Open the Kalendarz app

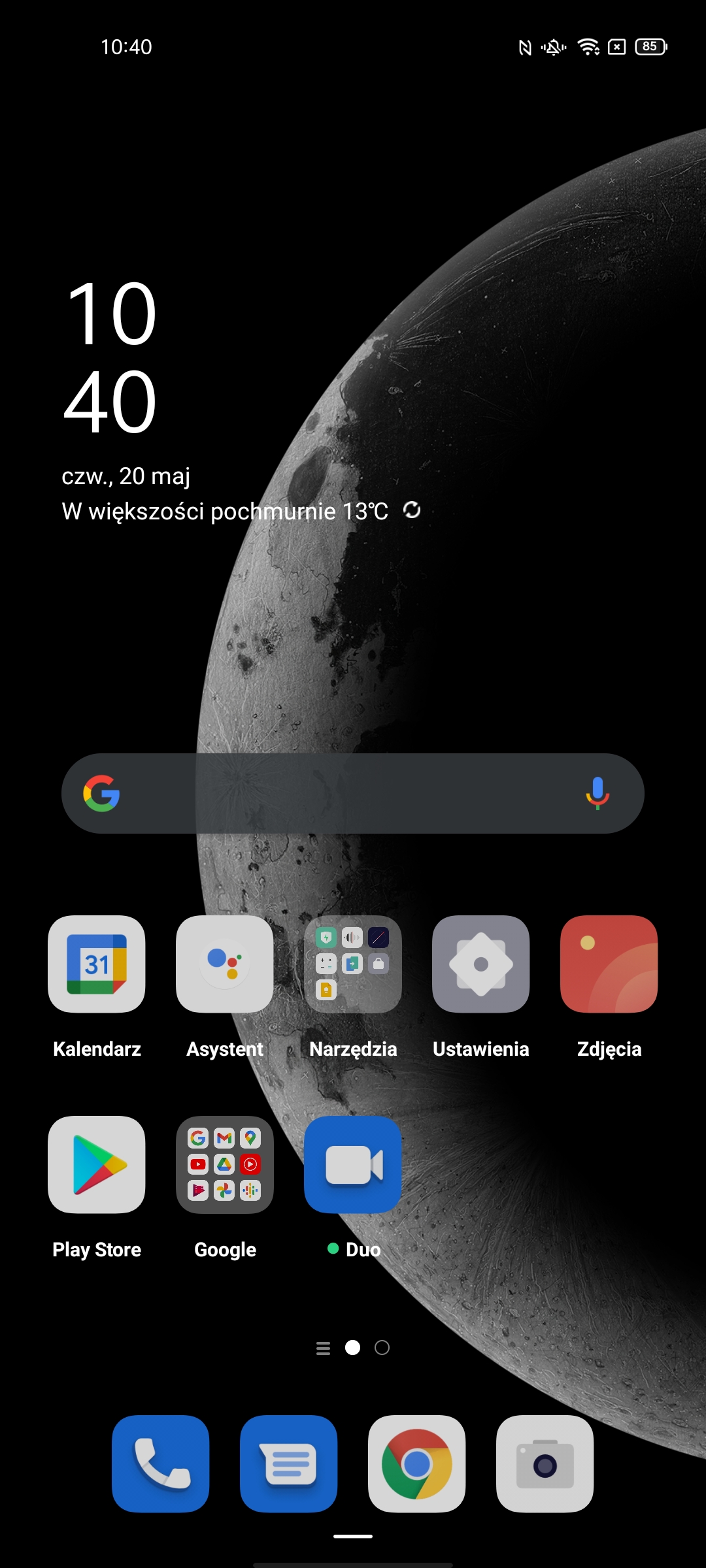pos(97,964)
